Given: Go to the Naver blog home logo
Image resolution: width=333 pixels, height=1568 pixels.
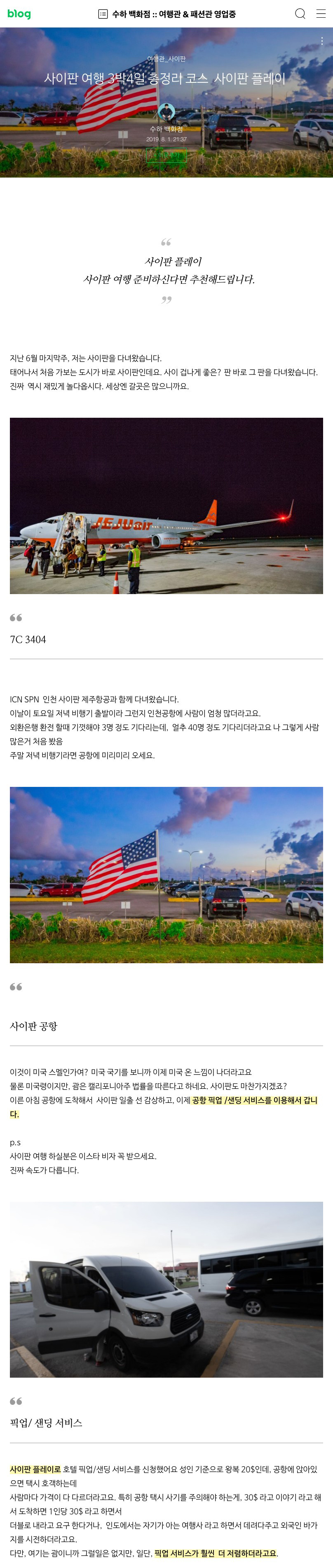Looking at the screenshot, I should [x=19, y=14].
